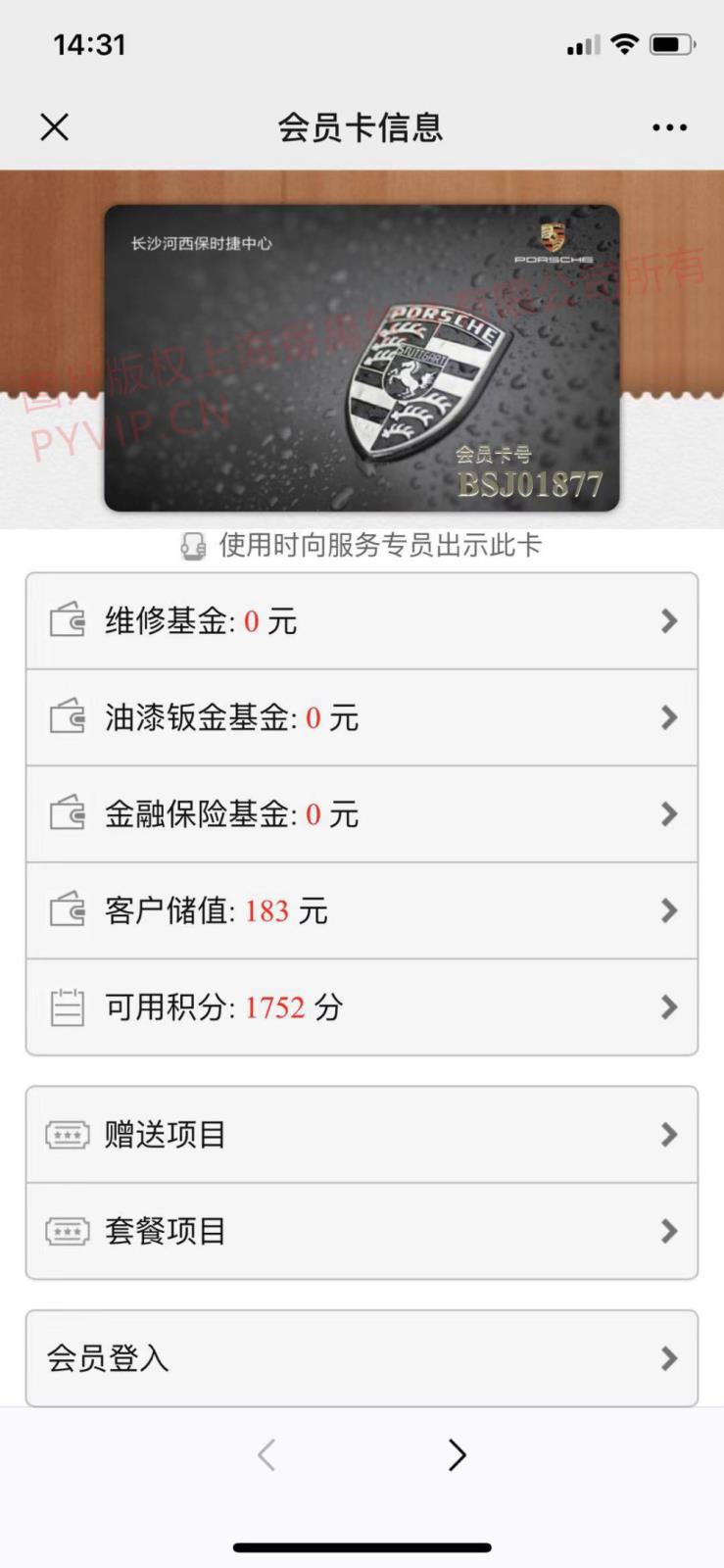Go forward with the browser forward arrow

(x=457, y=1455)
